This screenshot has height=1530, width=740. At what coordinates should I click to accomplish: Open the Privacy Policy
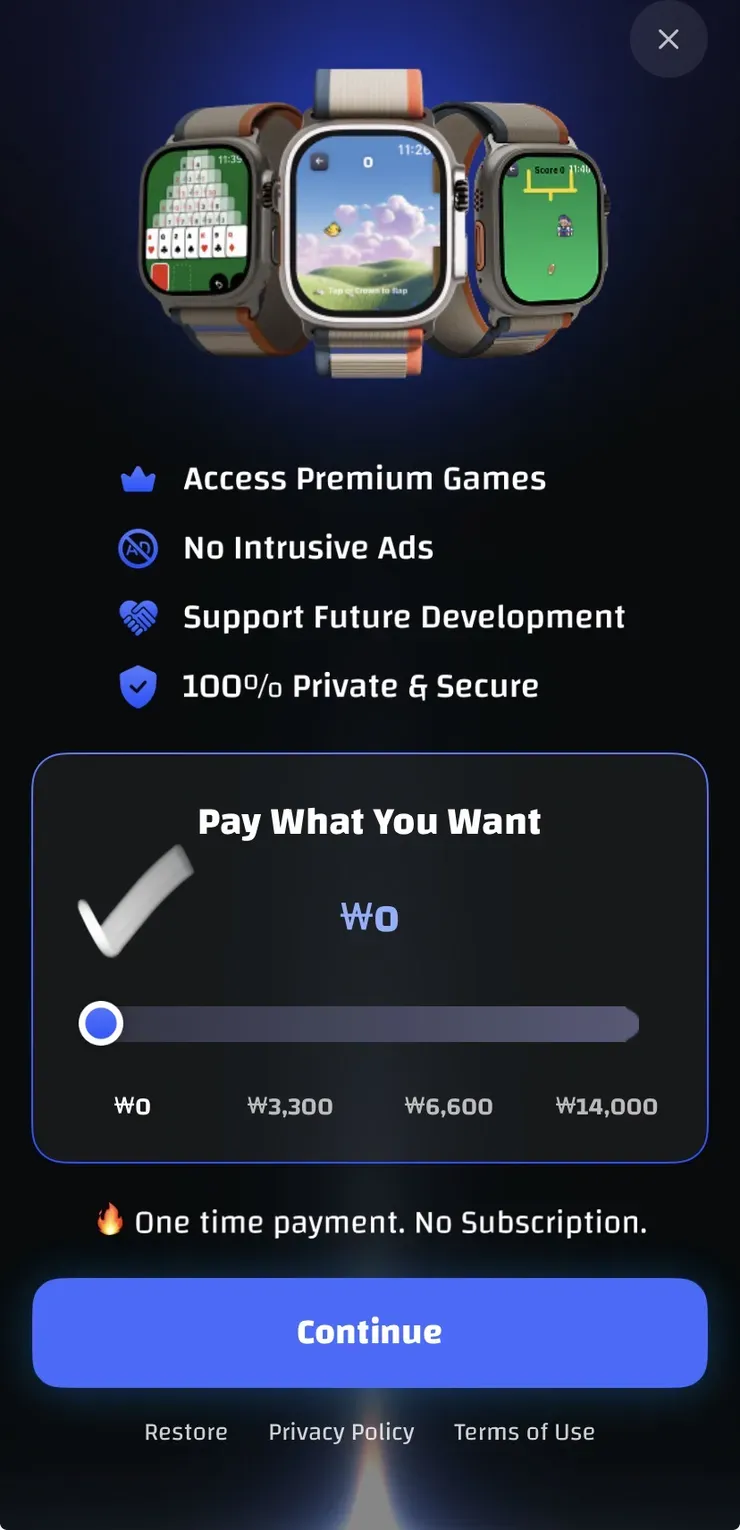click(x=341, y=1432)
